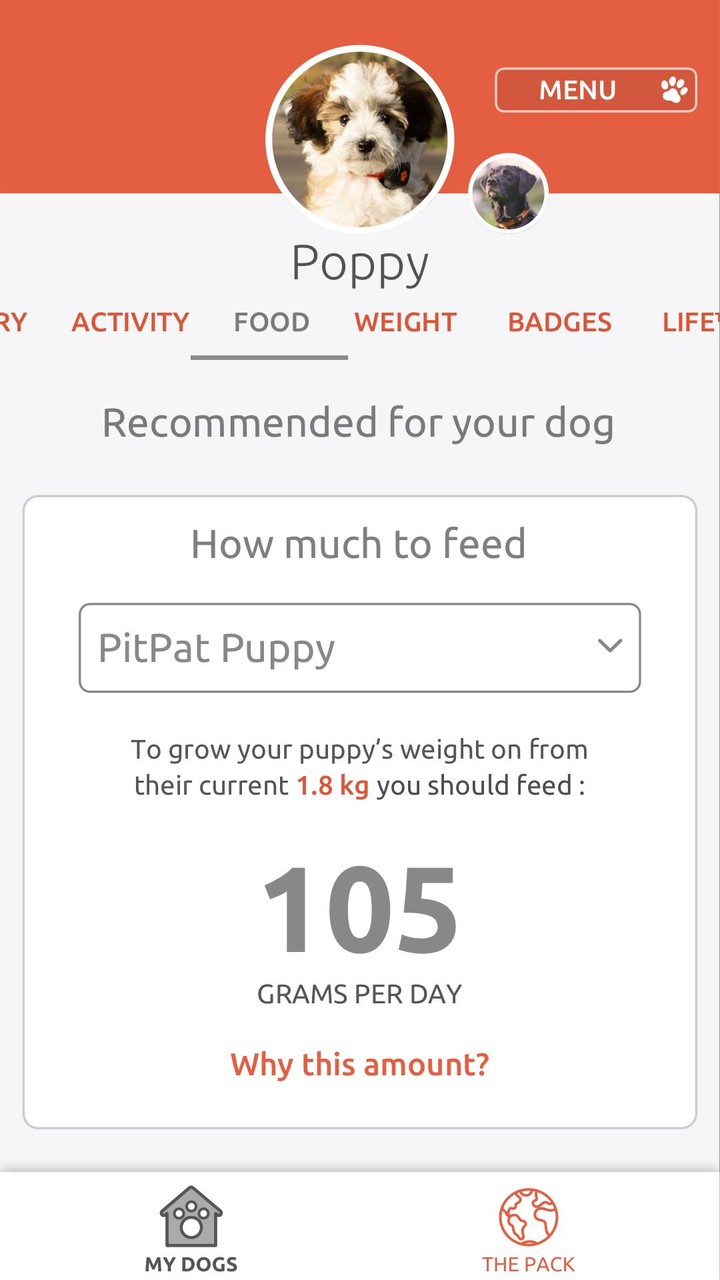Viewport: 720px width, 1280px height.
Task: Open the smaller dog's profile thumbnail
Action: (508, 192)
